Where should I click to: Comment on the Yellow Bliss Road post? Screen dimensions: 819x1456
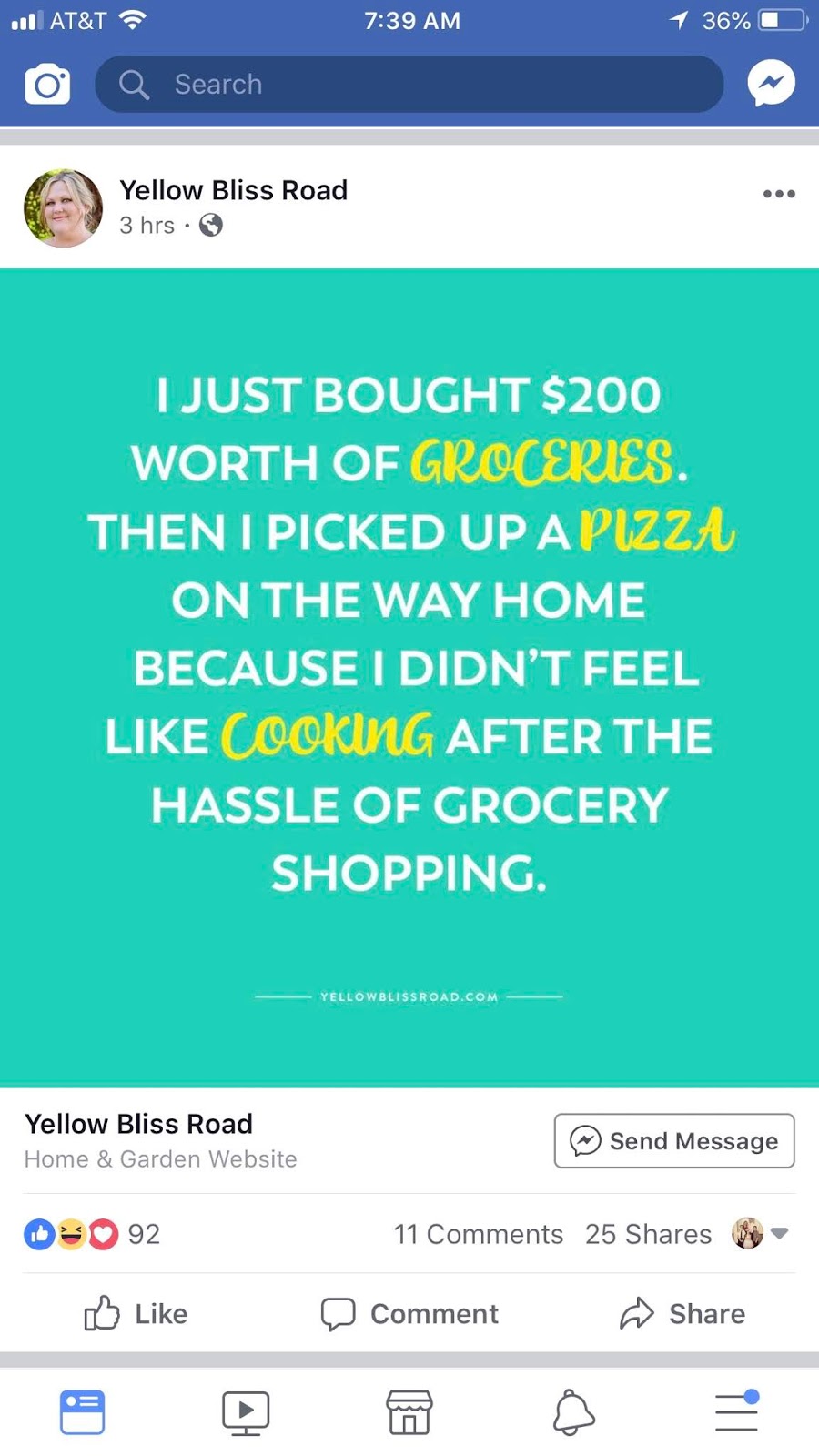[409, 1314]
